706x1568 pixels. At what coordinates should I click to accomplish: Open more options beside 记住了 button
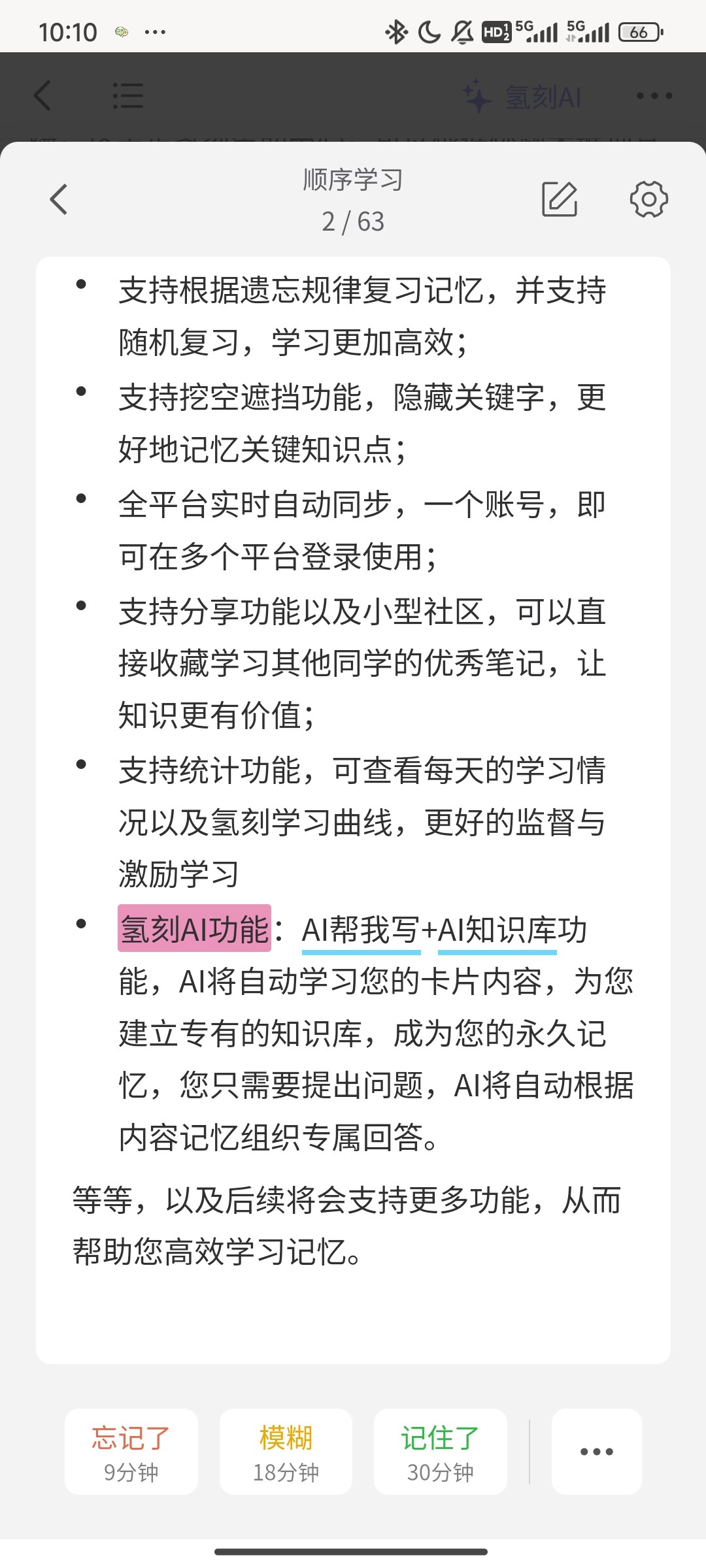pyautogui.click(x=597, y=1452)
